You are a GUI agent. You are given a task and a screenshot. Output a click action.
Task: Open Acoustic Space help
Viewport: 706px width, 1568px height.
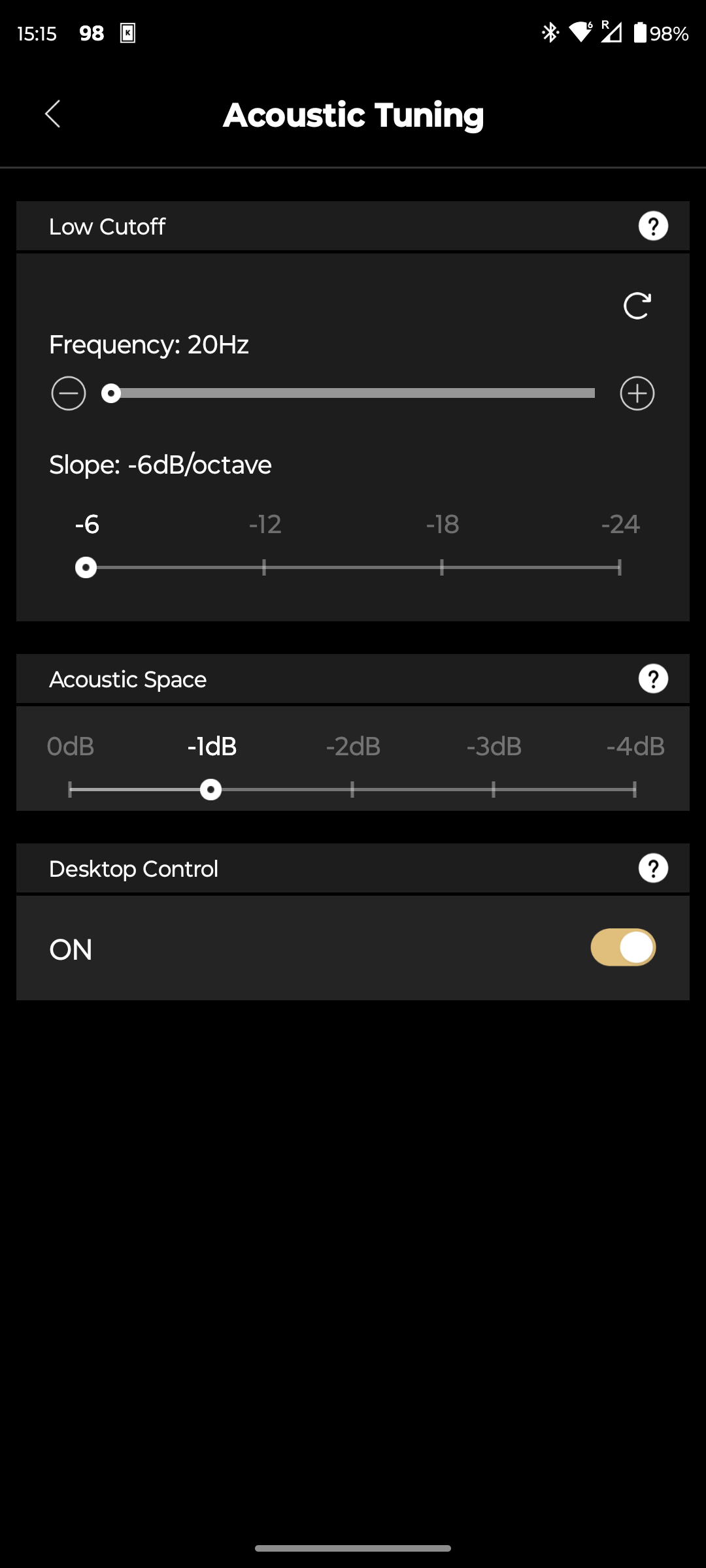653,679
